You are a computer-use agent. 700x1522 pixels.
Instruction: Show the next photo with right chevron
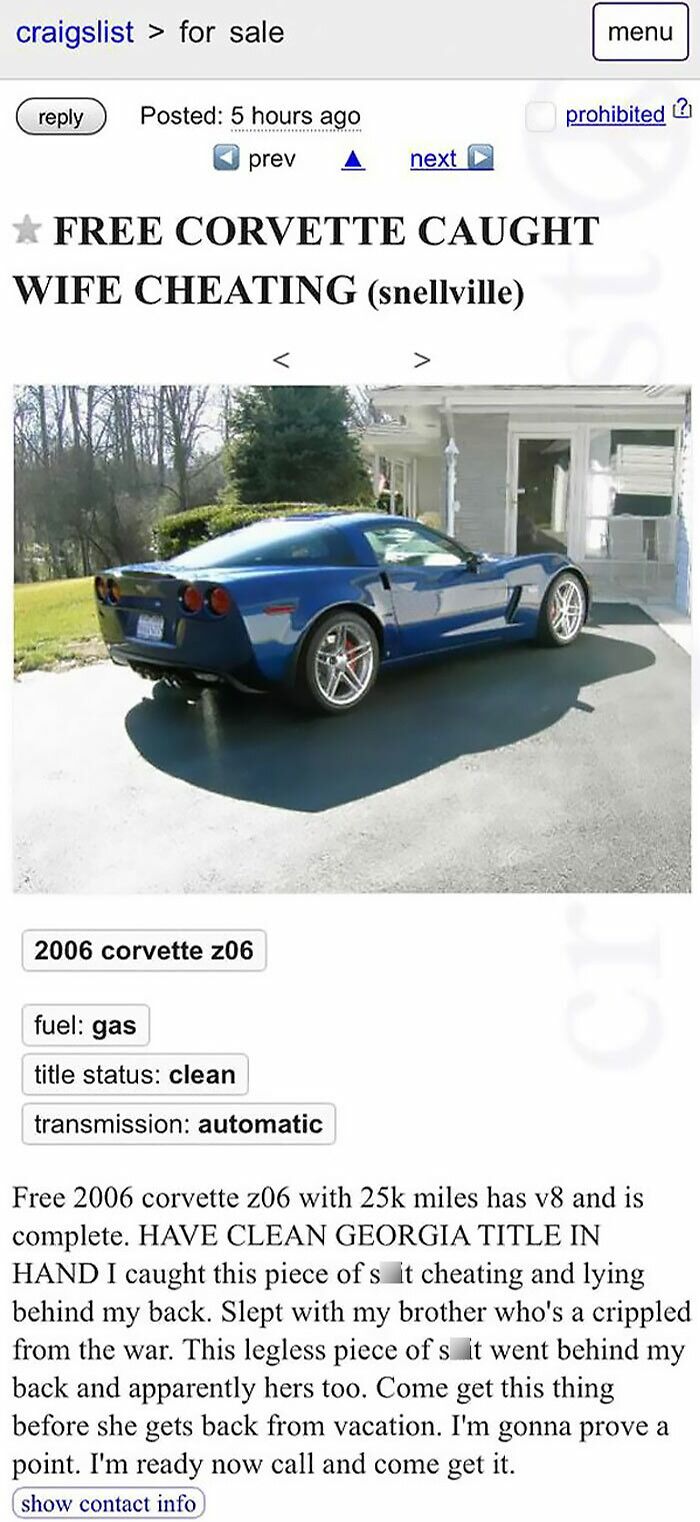[x=422, y=358]
